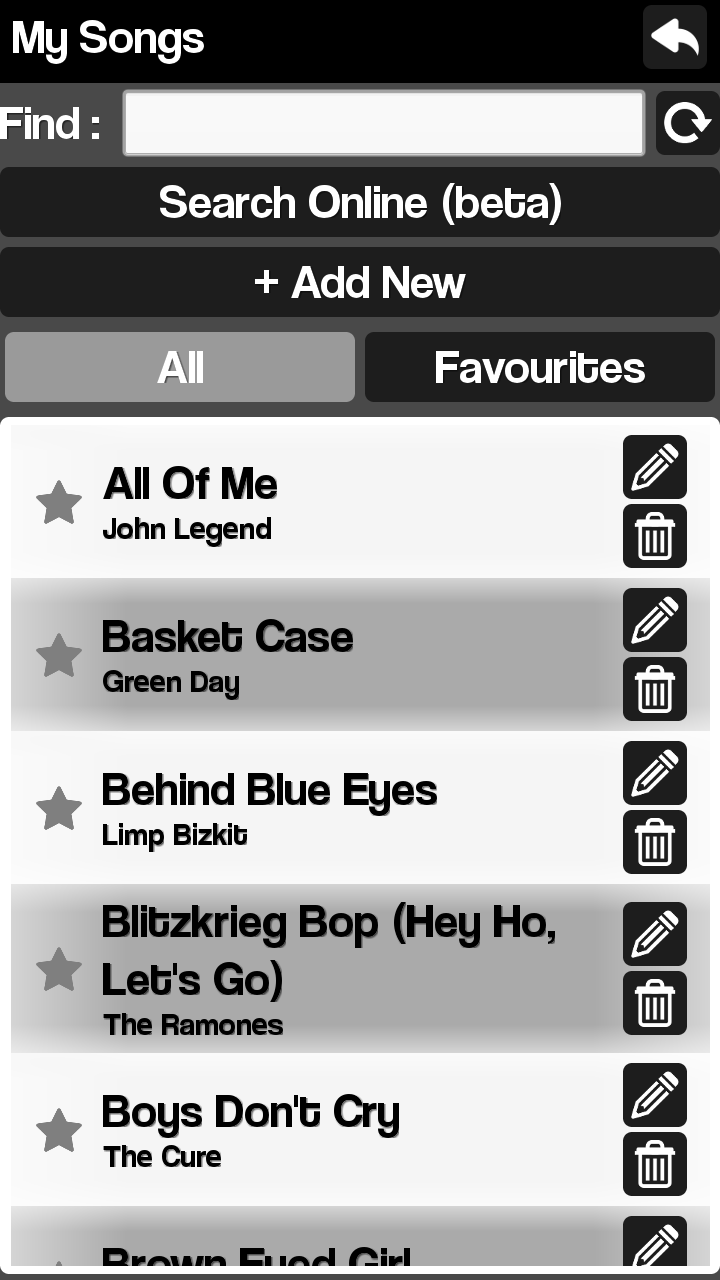The image size is (720, 1280).
Task: Open Basket Case by Green Day
Action: pos(300,655)
